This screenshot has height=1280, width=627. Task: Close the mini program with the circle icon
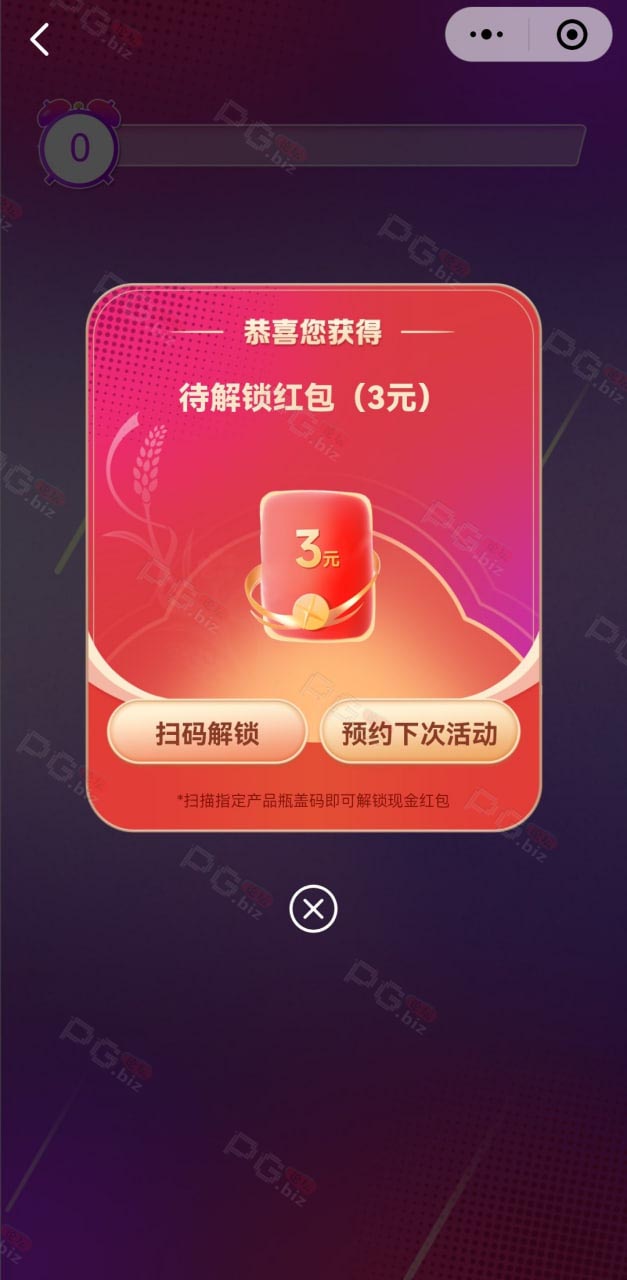click(571, 35)
